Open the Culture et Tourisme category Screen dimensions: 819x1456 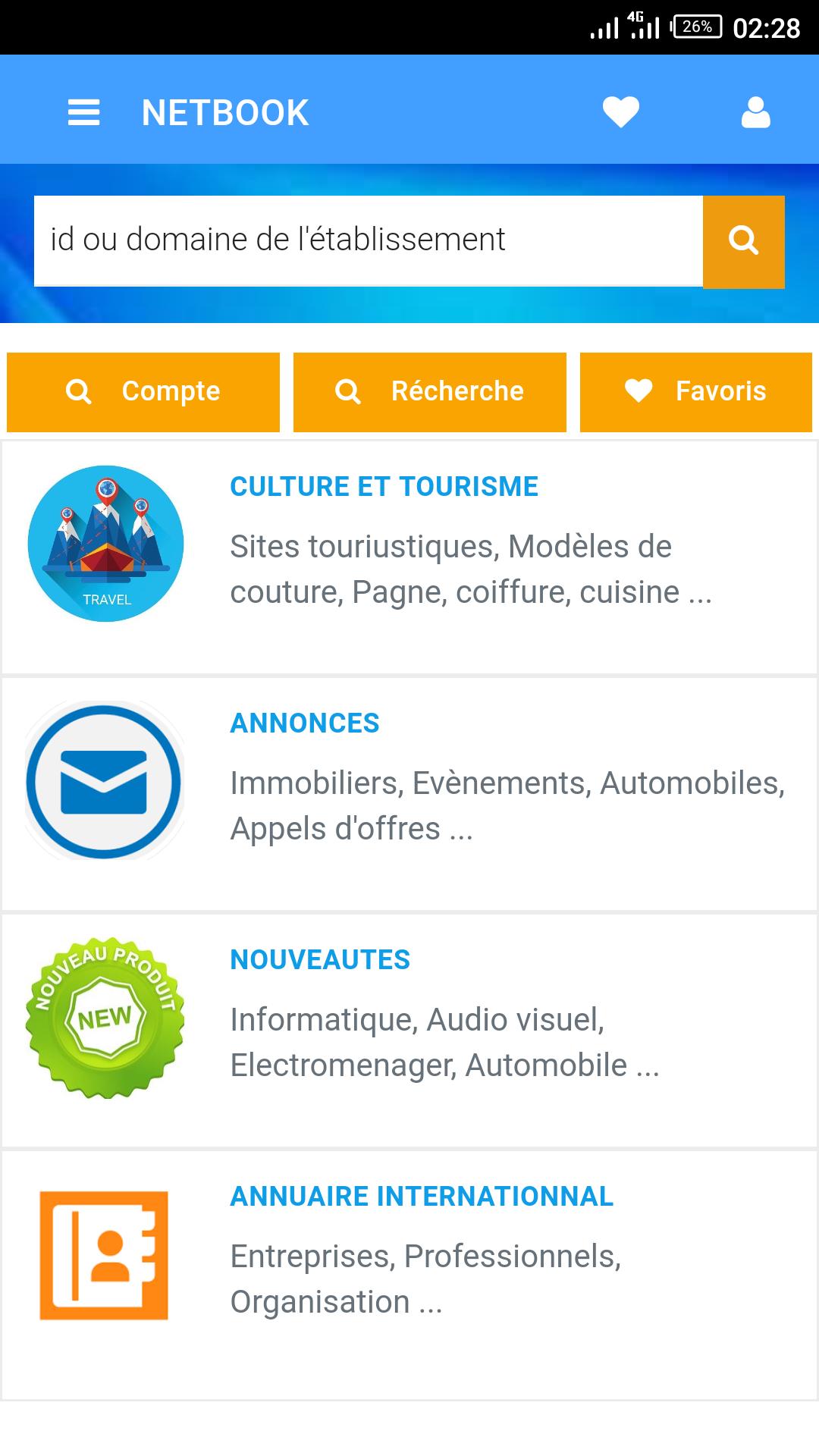(409, 557)
